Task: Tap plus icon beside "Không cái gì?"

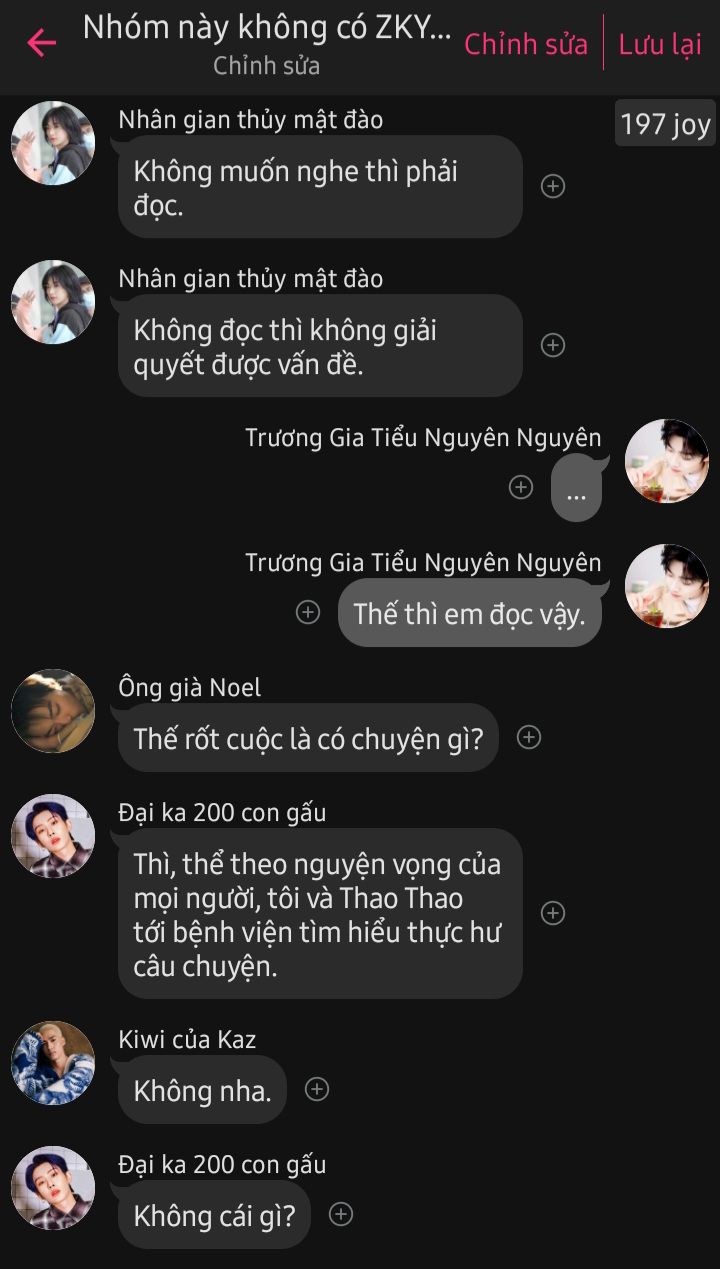Action: tap(341, 1214)
